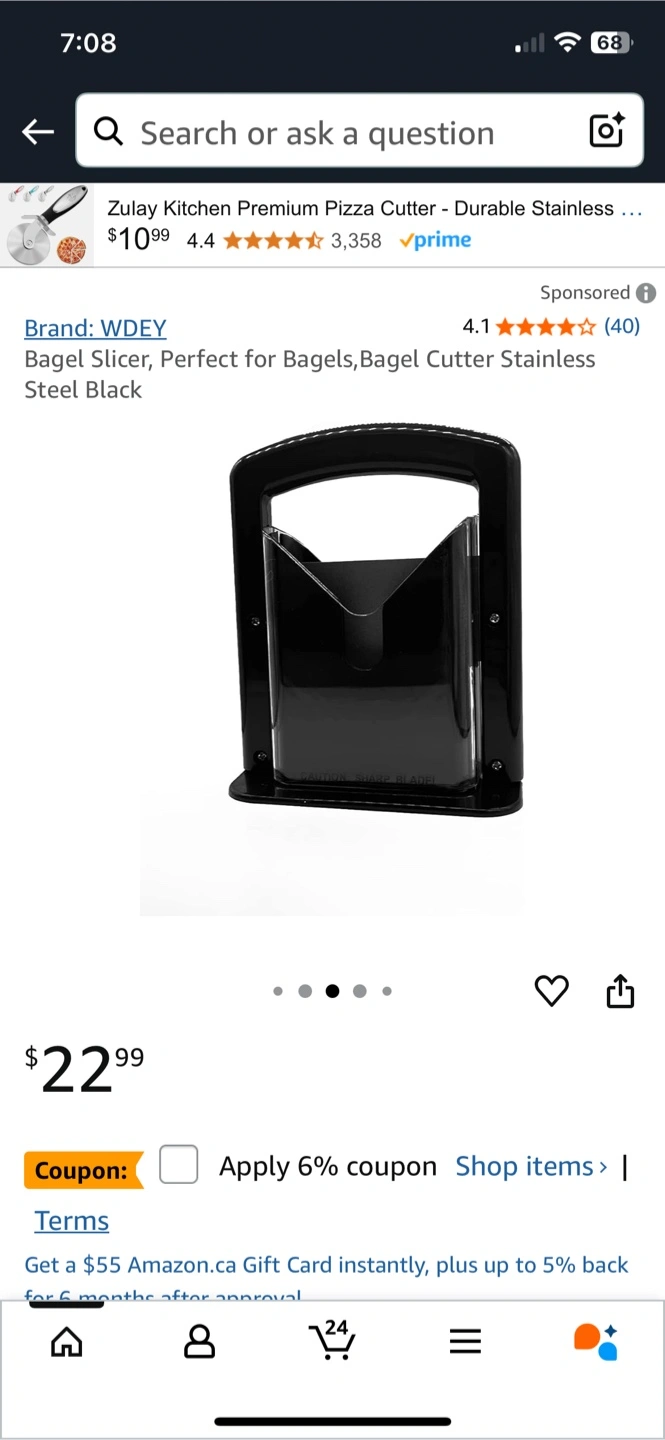Open sponsored info icon

point(646,293)
